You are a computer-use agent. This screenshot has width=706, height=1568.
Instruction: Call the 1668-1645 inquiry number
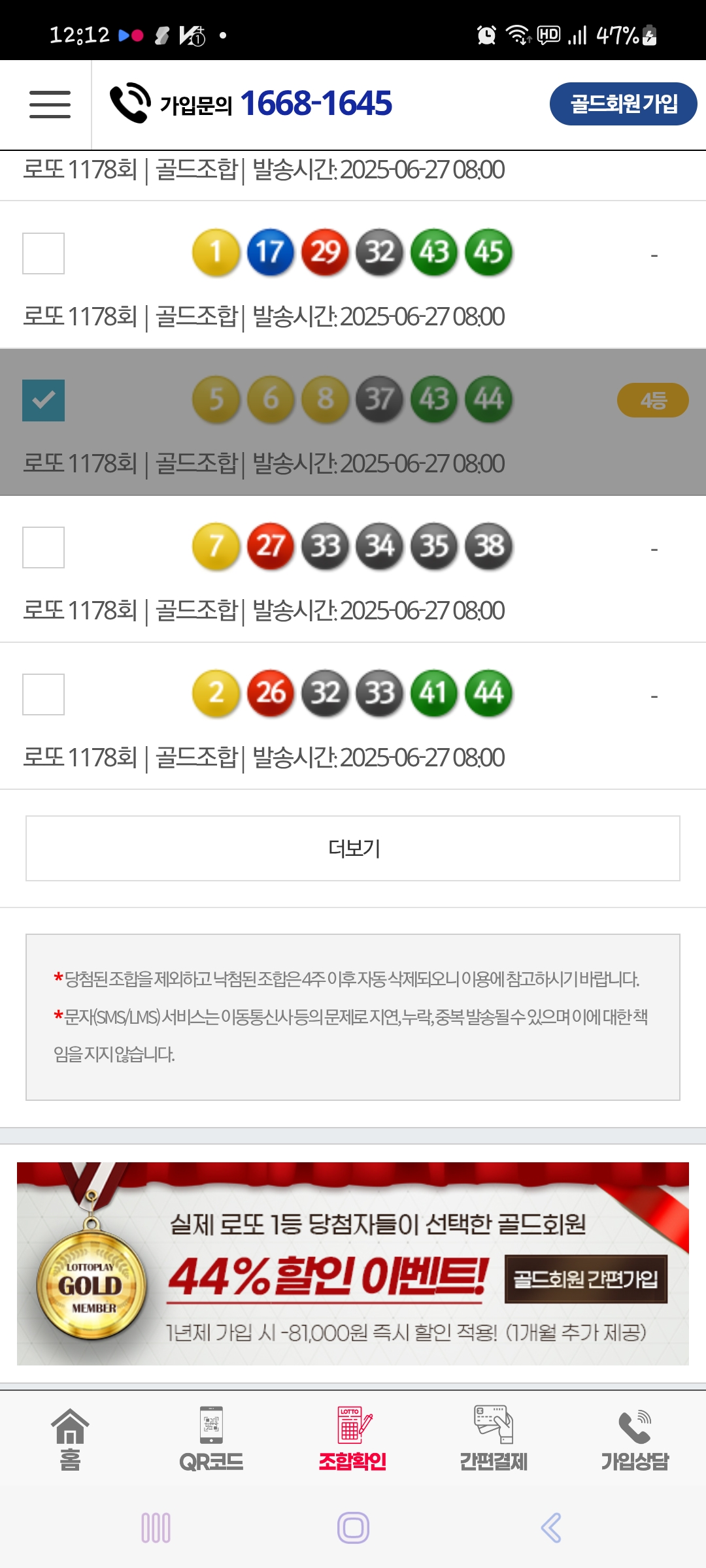(252, 103)
